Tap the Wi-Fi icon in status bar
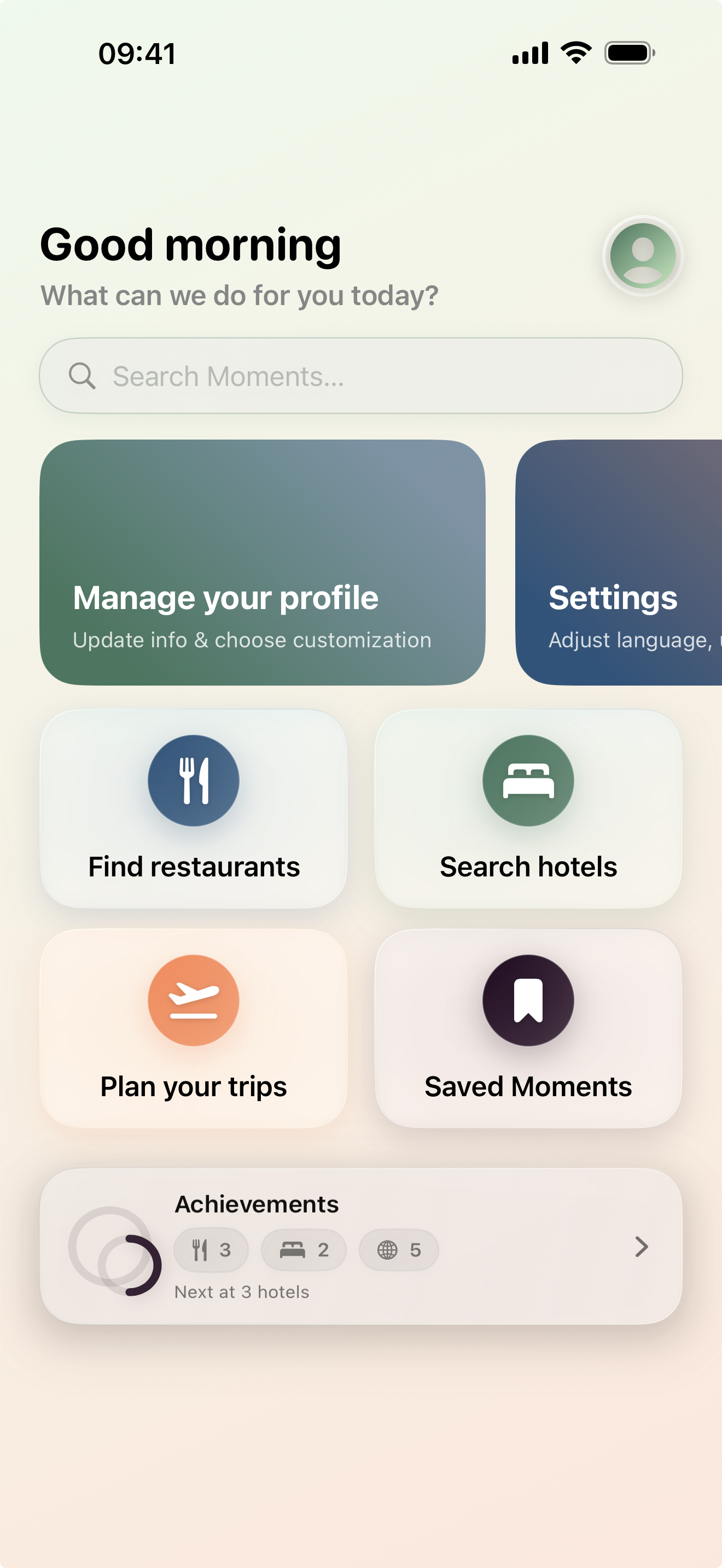 (575, 53)
